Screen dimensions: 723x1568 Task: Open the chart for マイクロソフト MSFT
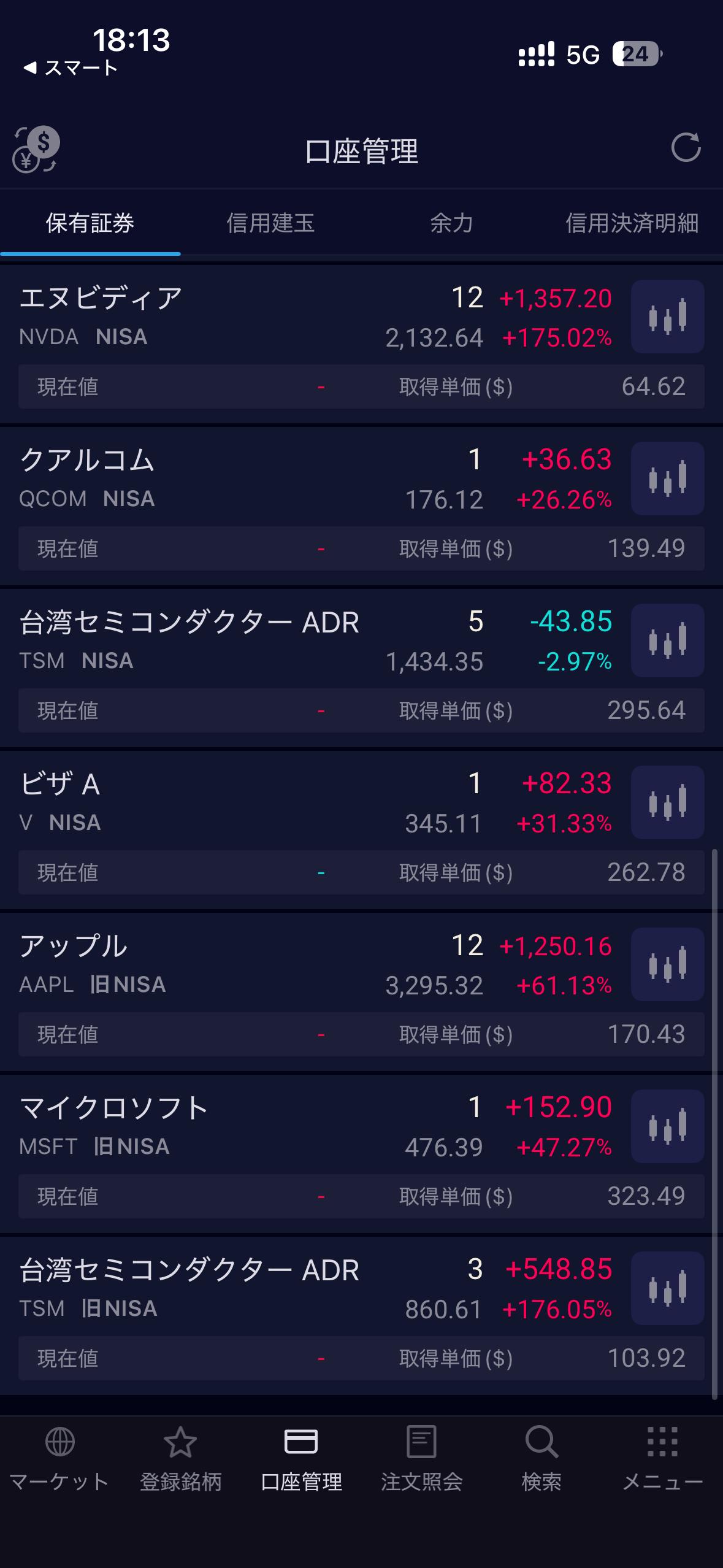pyautogui.click(x=667, y=1126)
